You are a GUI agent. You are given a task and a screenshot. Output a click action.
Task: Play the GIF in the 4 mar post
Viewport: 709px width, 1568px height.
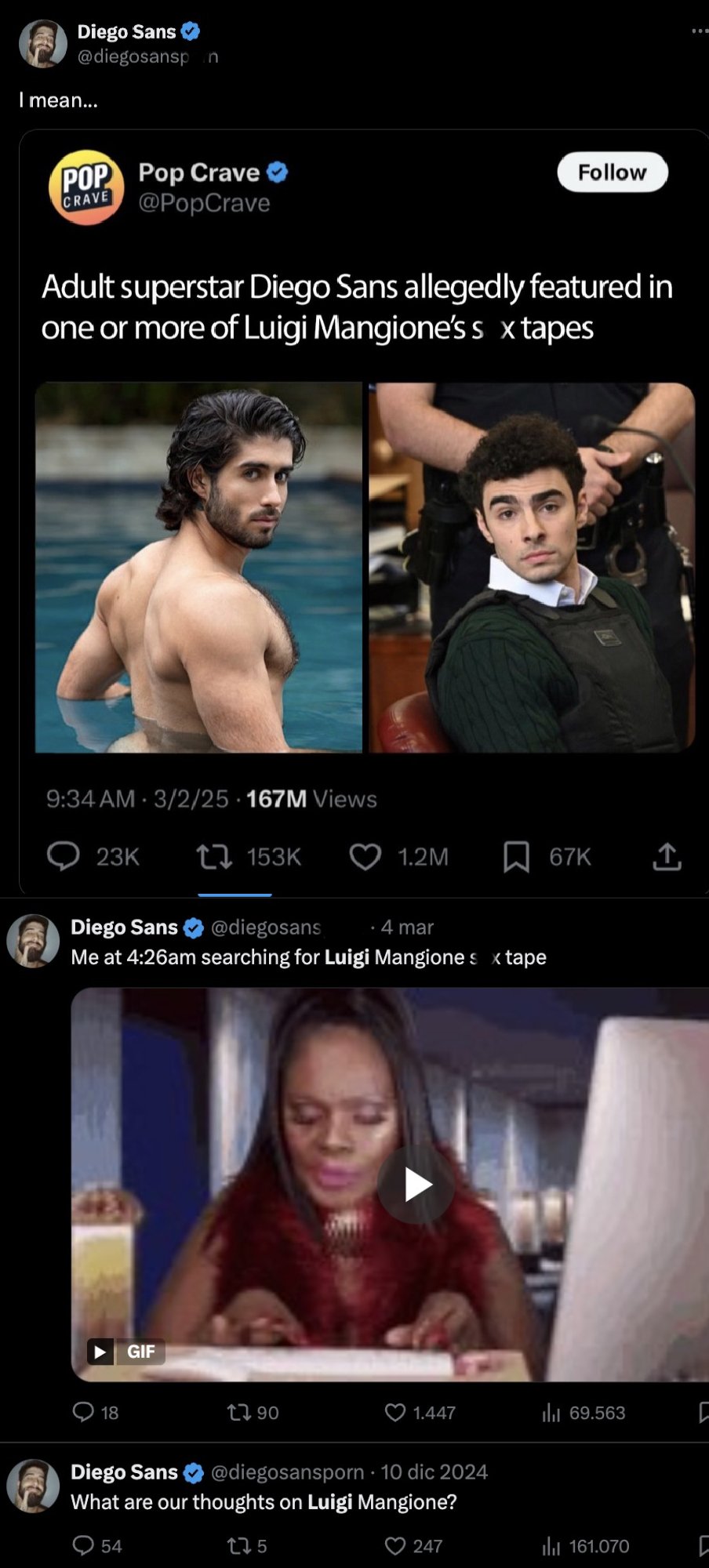coord(416,1185)
